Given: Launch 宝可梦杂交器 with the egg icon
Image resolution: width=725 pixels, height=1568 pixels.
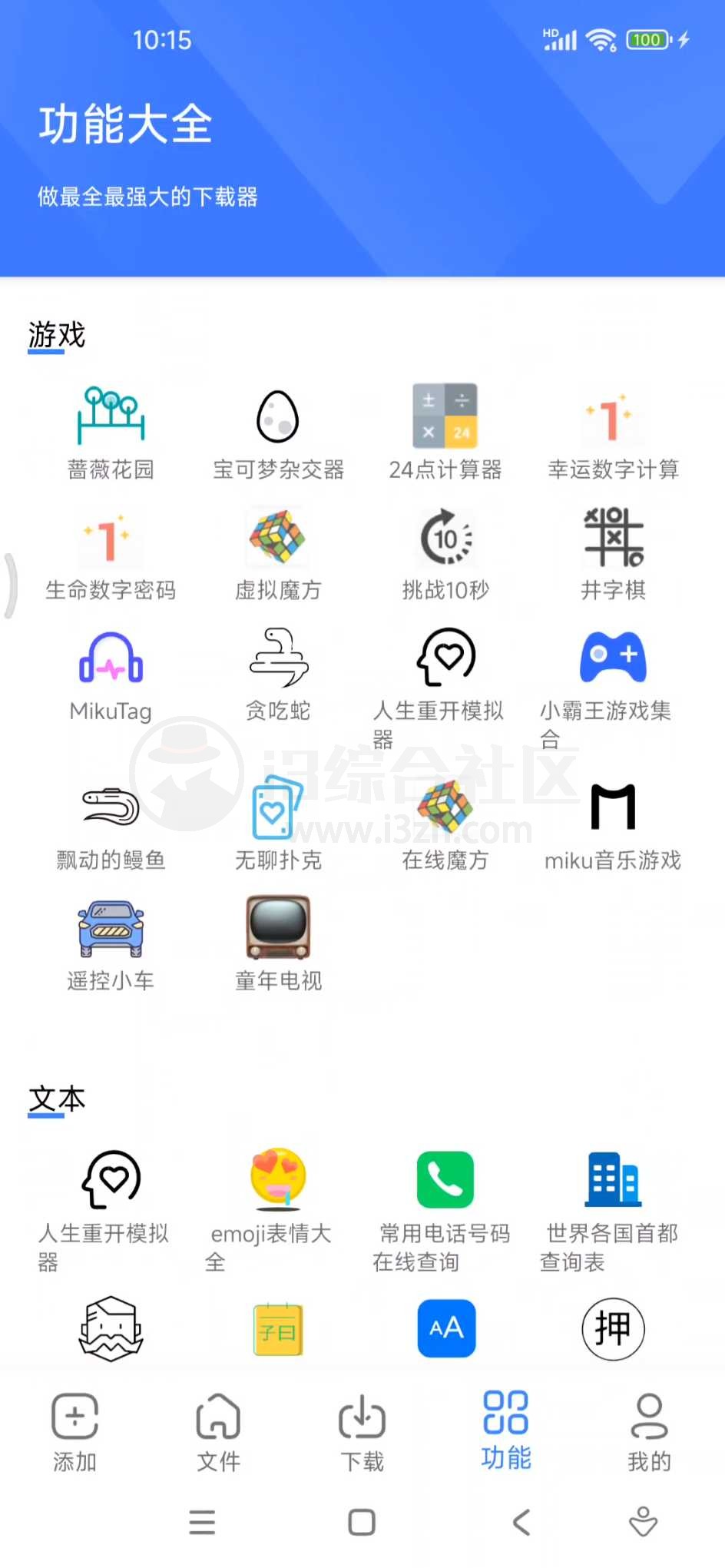Looking at the screenshot, I should (x=277, y=417).
